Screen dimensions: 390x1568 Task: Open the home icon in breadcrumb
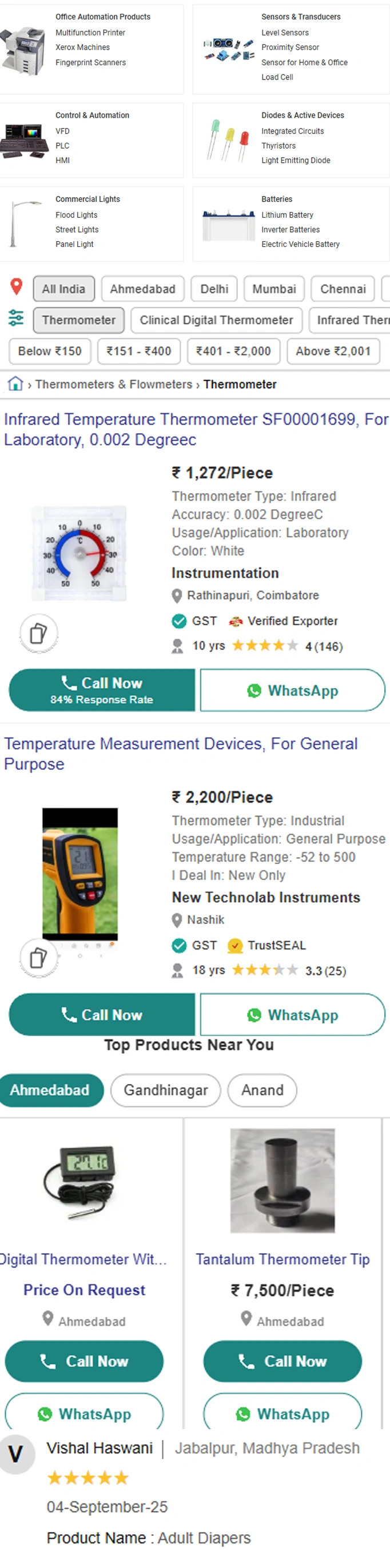pos(15,383)
